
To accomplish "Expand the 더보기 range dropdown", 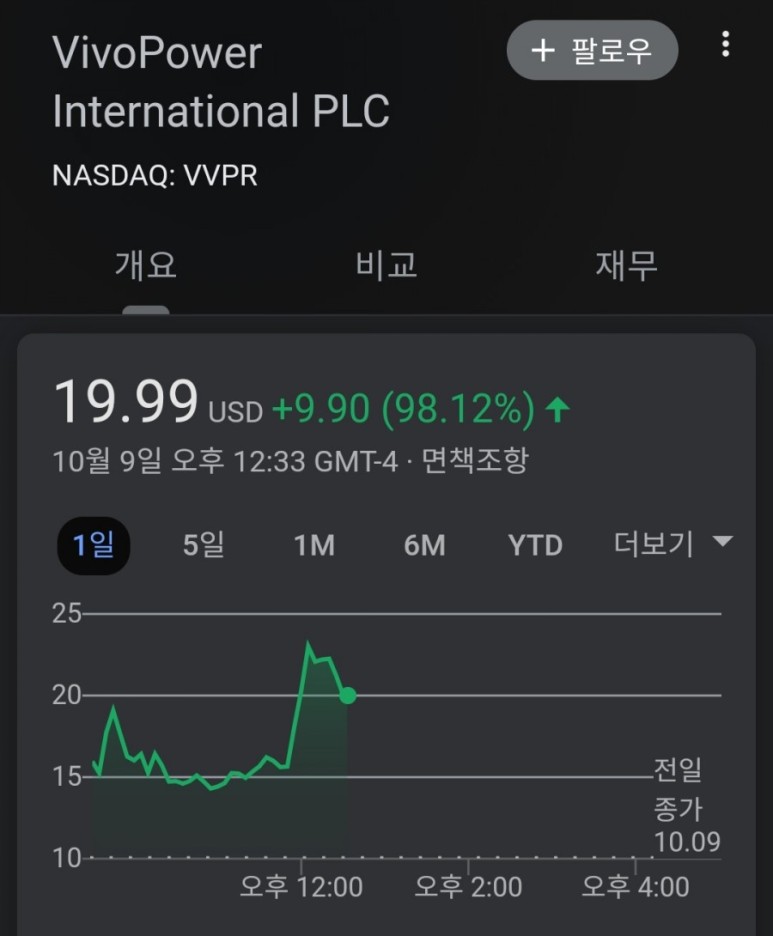I will coord(673,544).
